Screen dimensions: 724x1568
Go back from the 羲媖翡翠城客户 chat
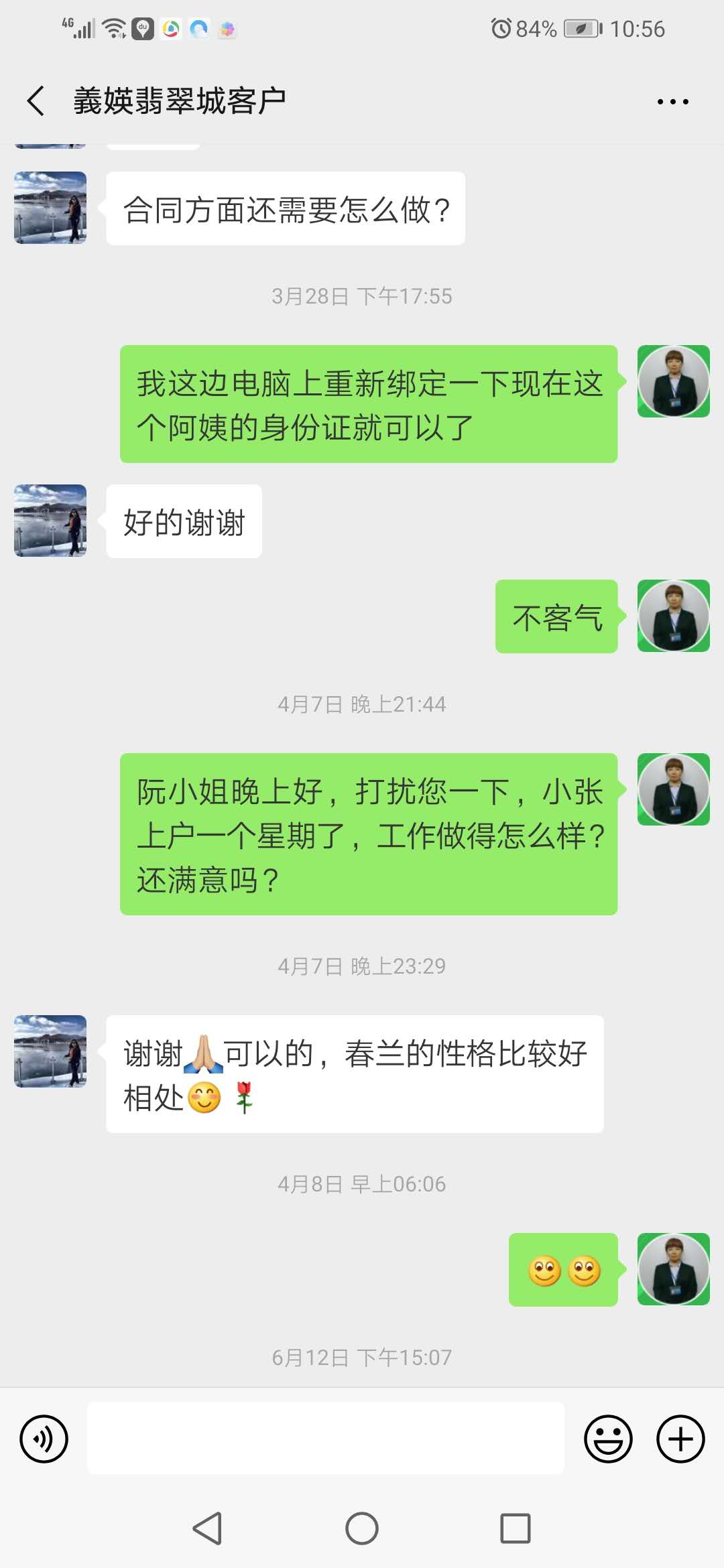(36, 101)
